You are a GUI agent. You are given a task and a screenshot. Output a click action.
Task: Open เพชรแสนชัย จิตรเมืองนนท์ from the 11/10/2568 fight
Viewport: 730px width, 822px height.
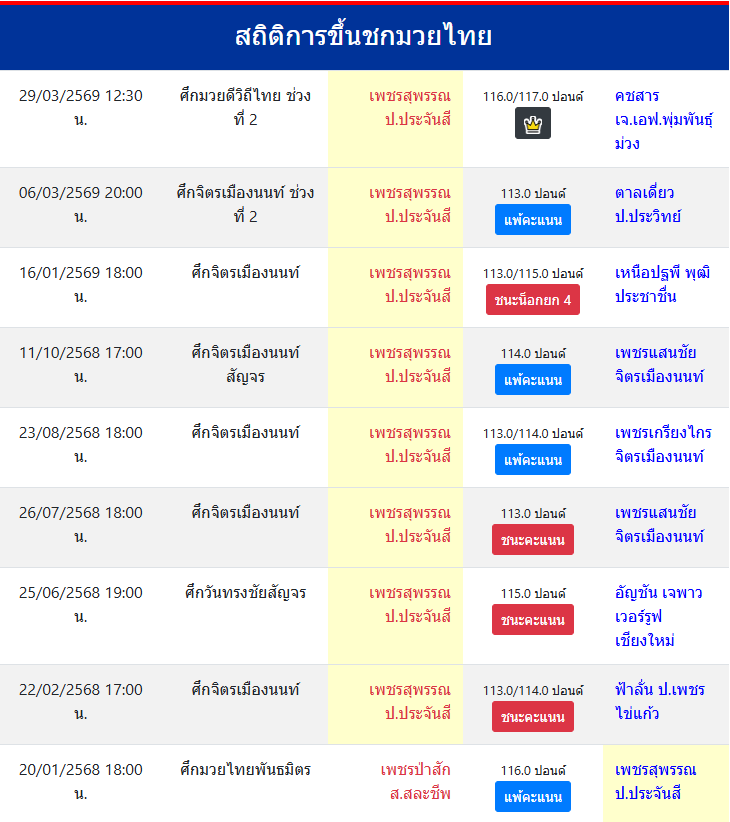[x=659, y=364]
